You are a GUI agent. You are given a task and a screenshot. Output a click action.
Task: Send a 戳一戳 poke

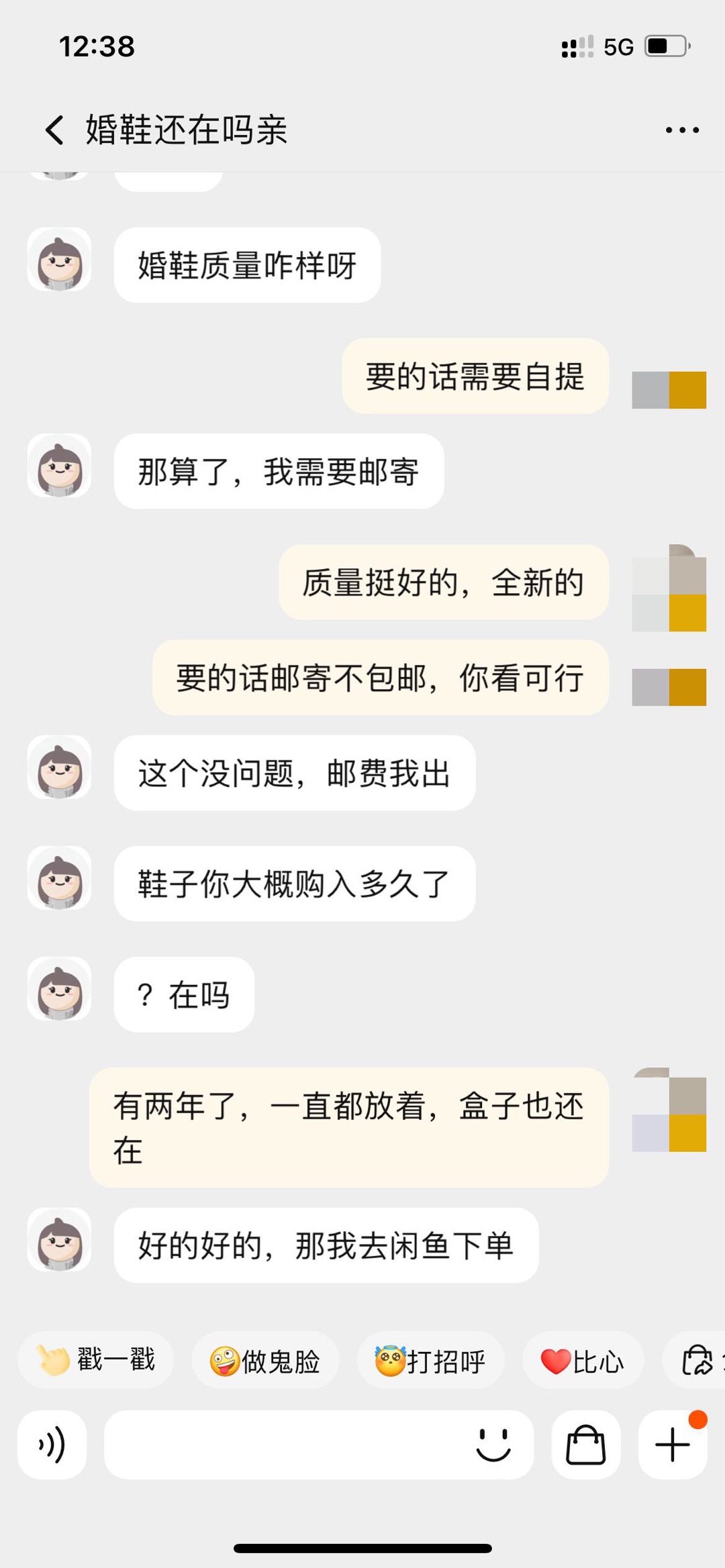pyautogui.click(x=96, y=1361)
